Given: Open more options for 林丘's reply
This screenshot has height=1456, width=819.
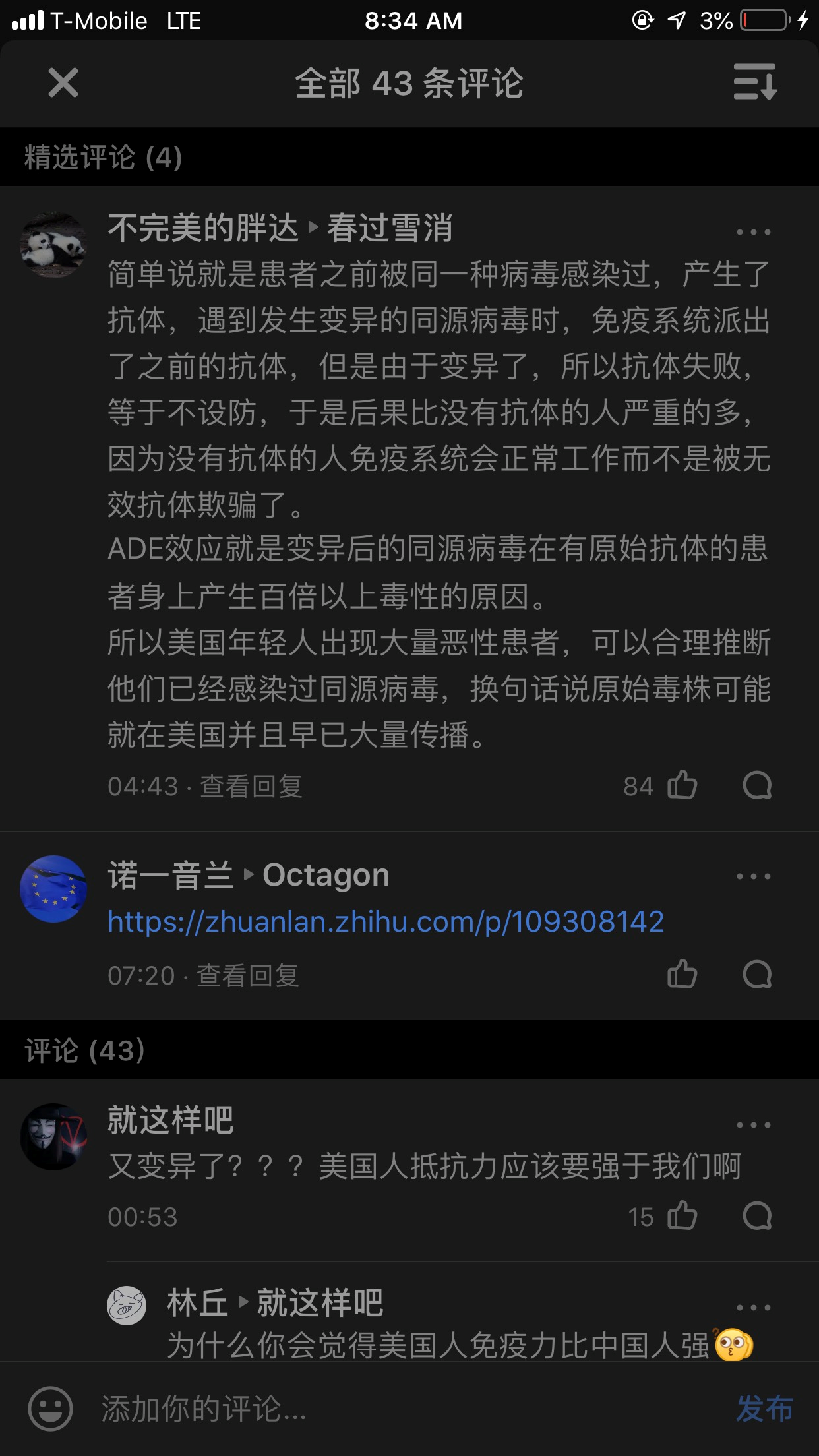Looking at the screenshot, I should click(x=753, y=1308).
